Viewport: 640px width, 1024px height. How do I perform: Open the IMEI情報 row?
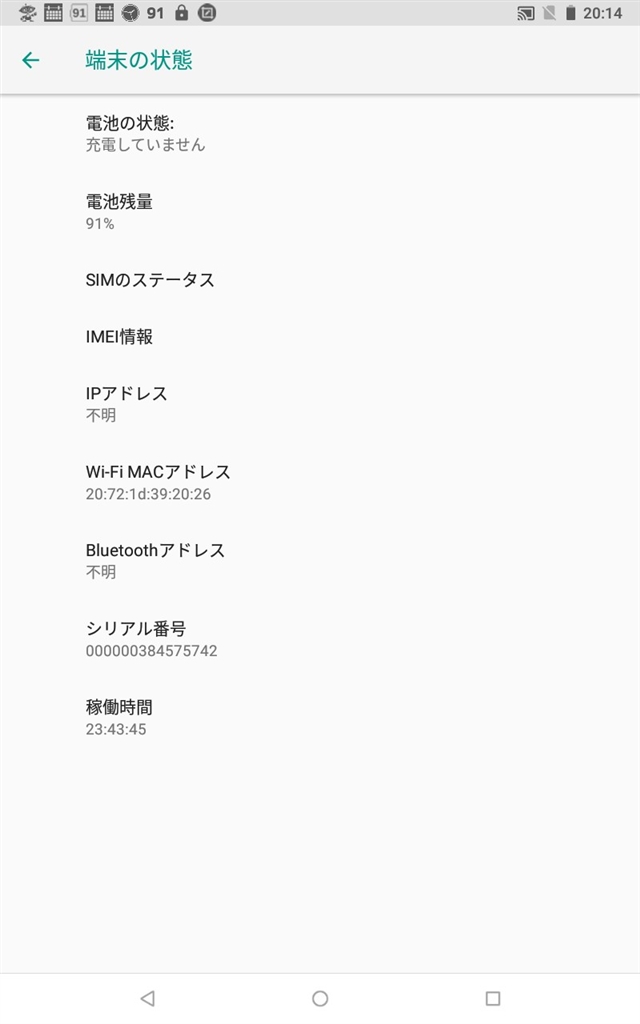click(x=120, y=337)
